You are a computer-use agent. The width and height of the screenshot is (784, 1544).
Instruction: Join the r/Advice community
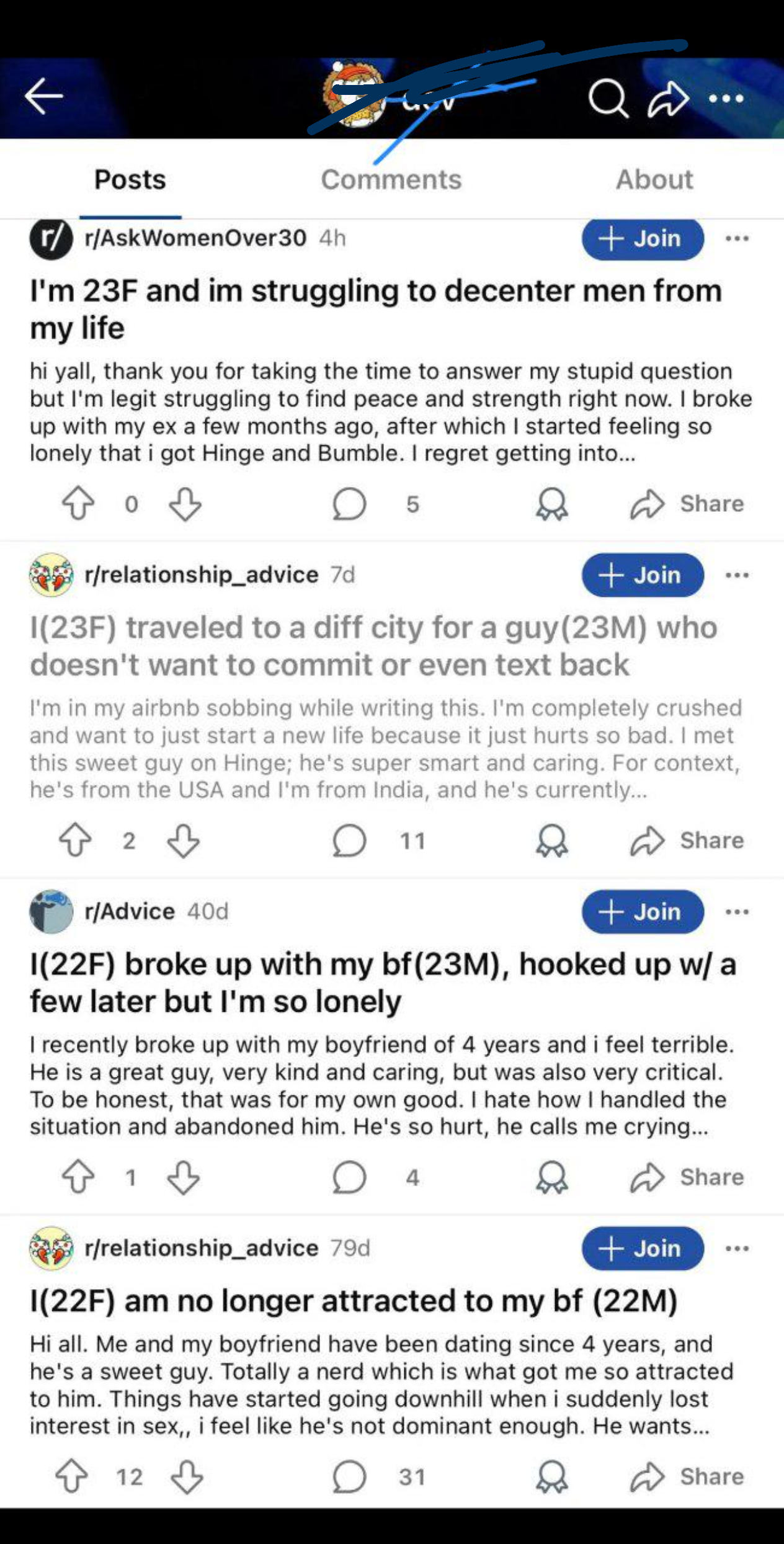click(642, 912)
